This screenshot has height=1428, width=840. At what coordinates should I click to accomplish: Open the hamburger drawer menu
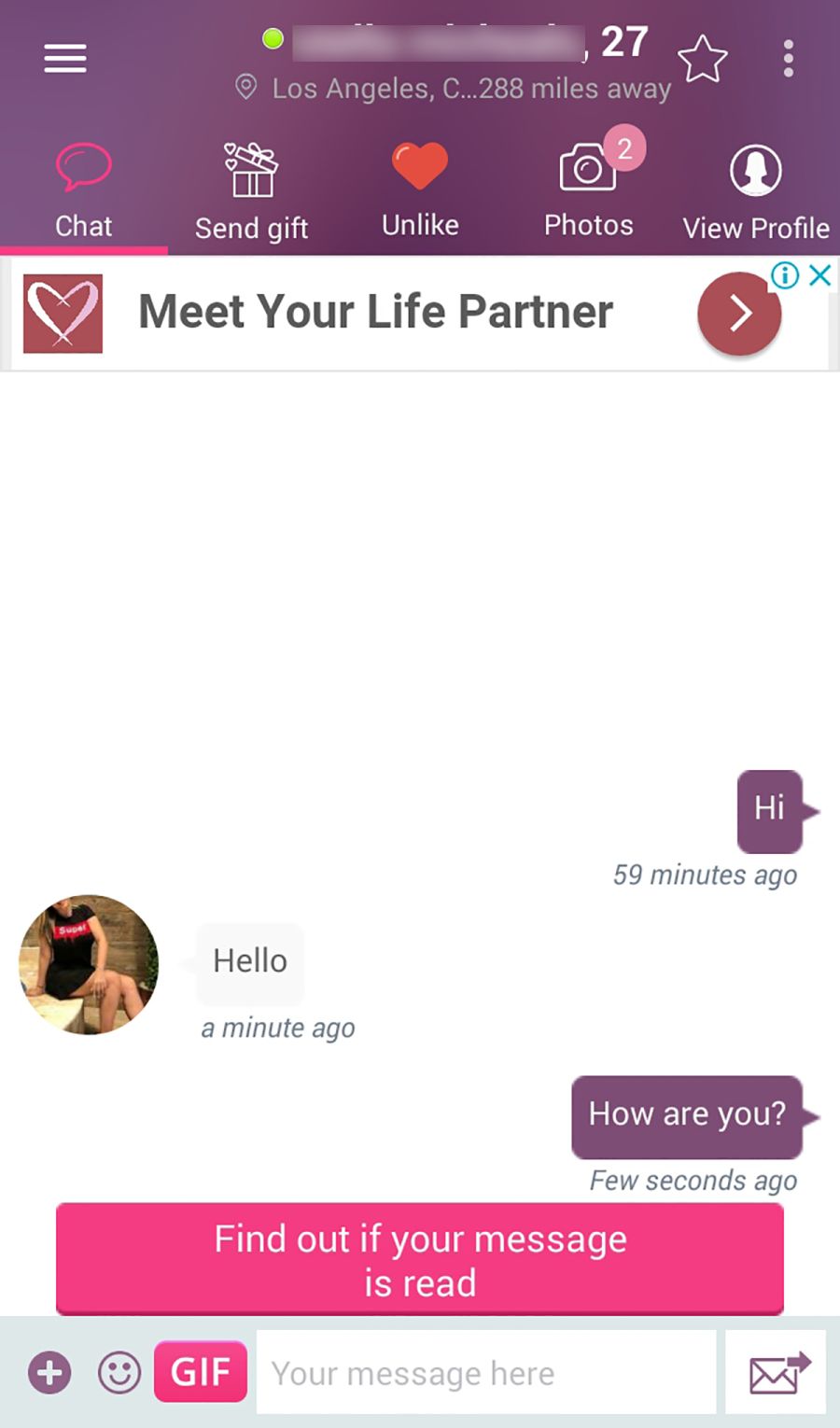[65, 59]
